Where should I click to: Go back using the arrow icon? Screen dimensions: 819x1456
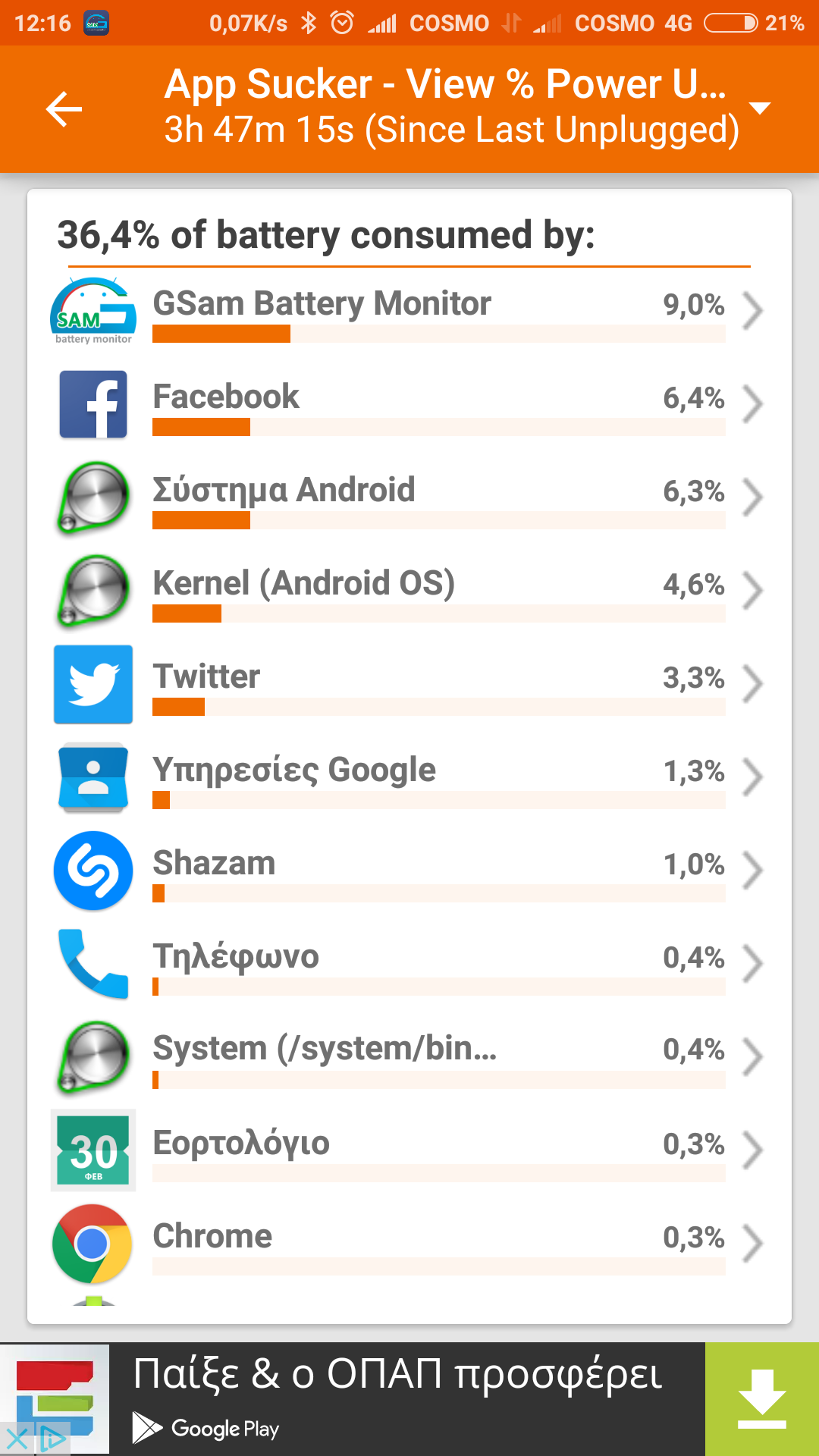64,109
